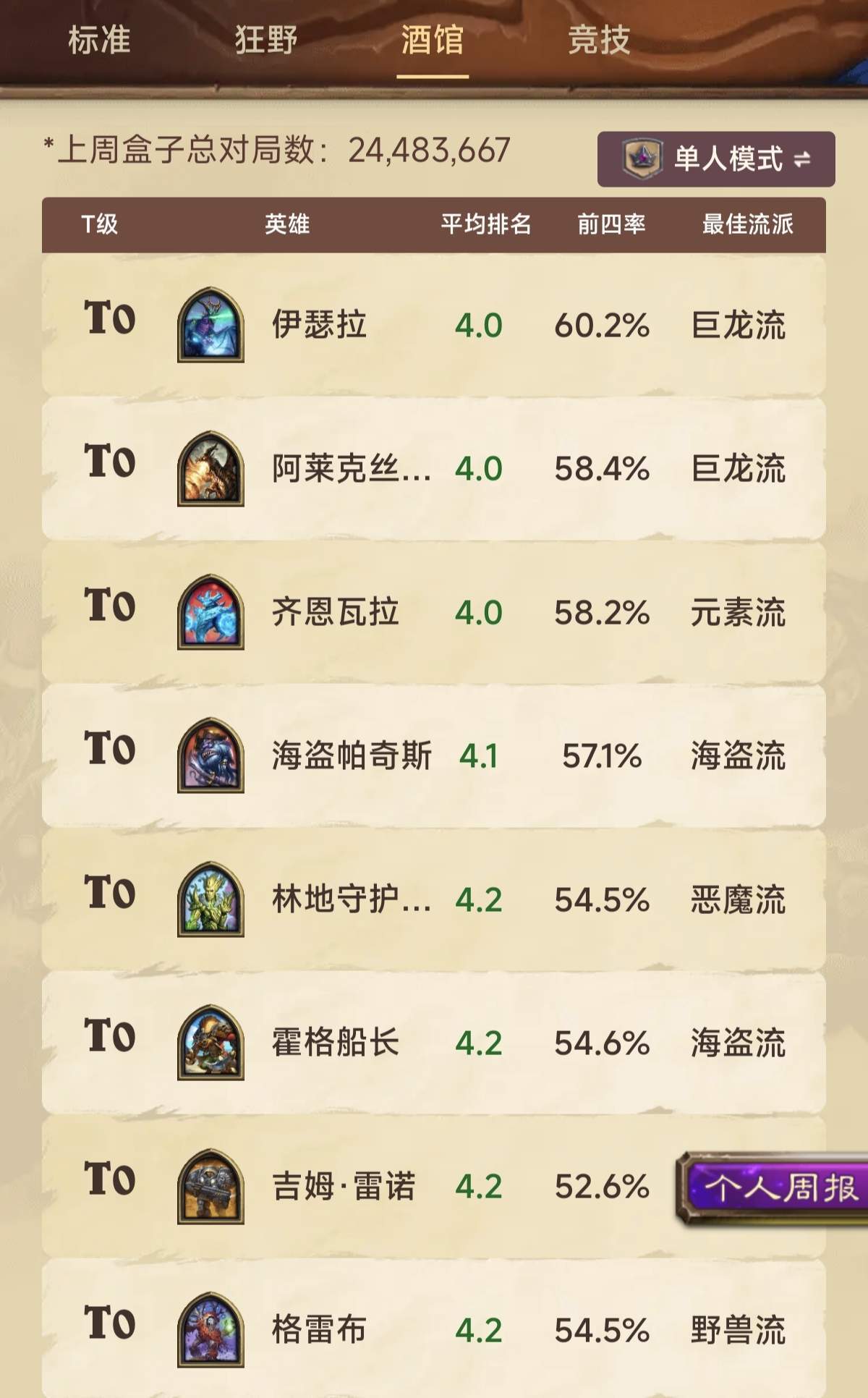Open hero row 格雷布
This screenshot has width=868, height=1398.
[433, 1330]
